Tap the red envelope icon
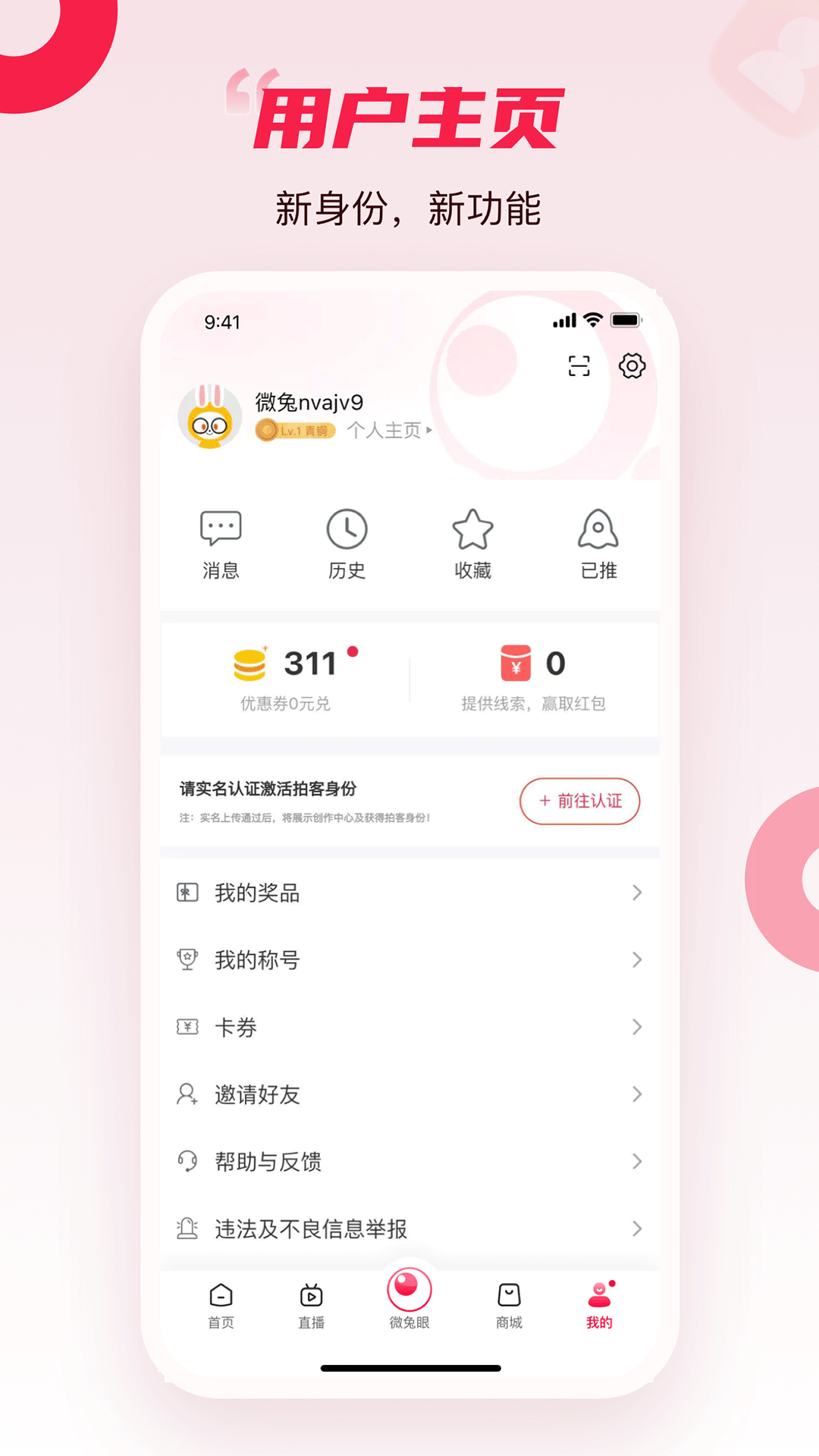Image resolution: width=819 pixels, height=1456 pixels. tap(514, 662)
